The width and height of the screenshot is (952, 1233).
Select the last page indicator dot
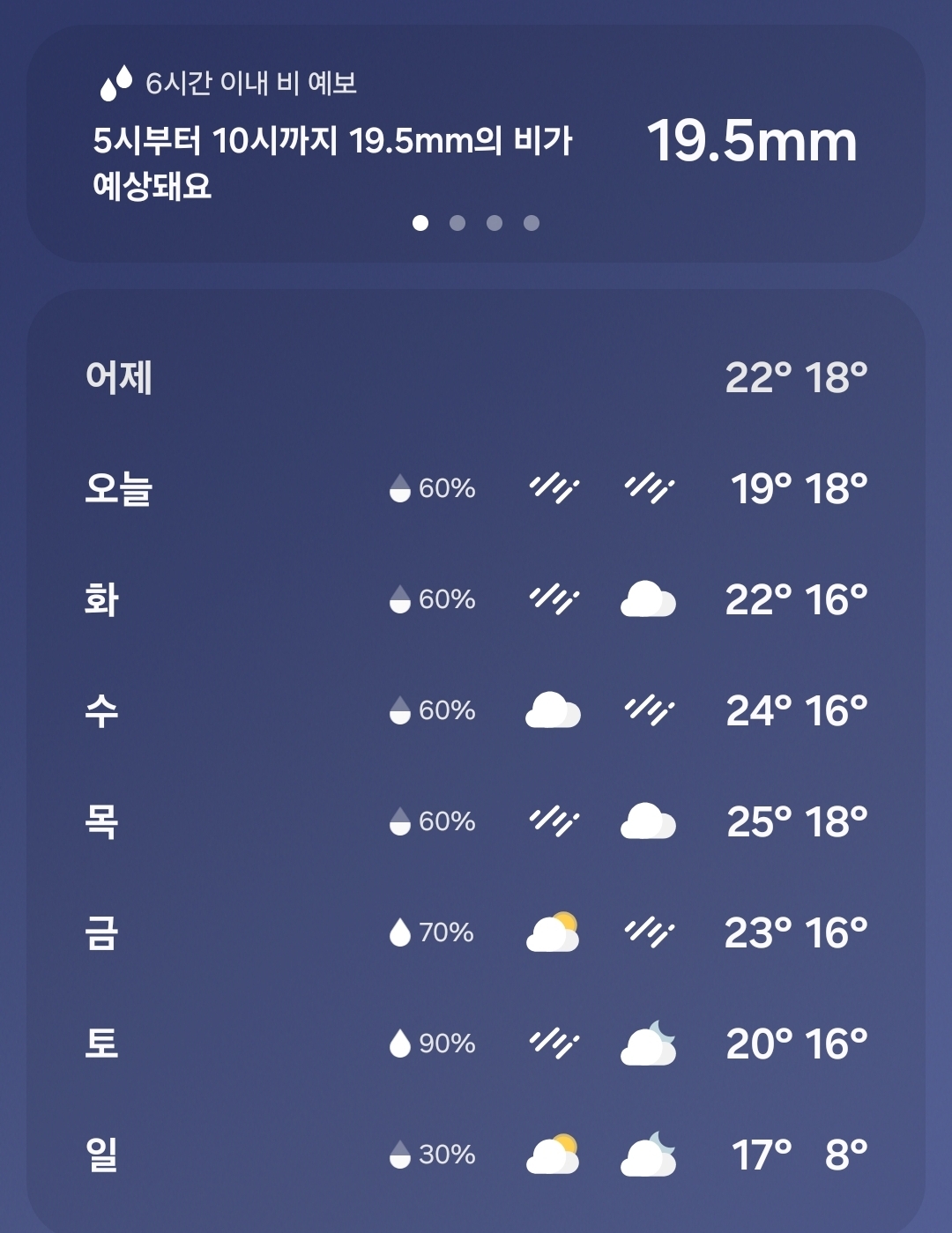click(x=532, y=223)
